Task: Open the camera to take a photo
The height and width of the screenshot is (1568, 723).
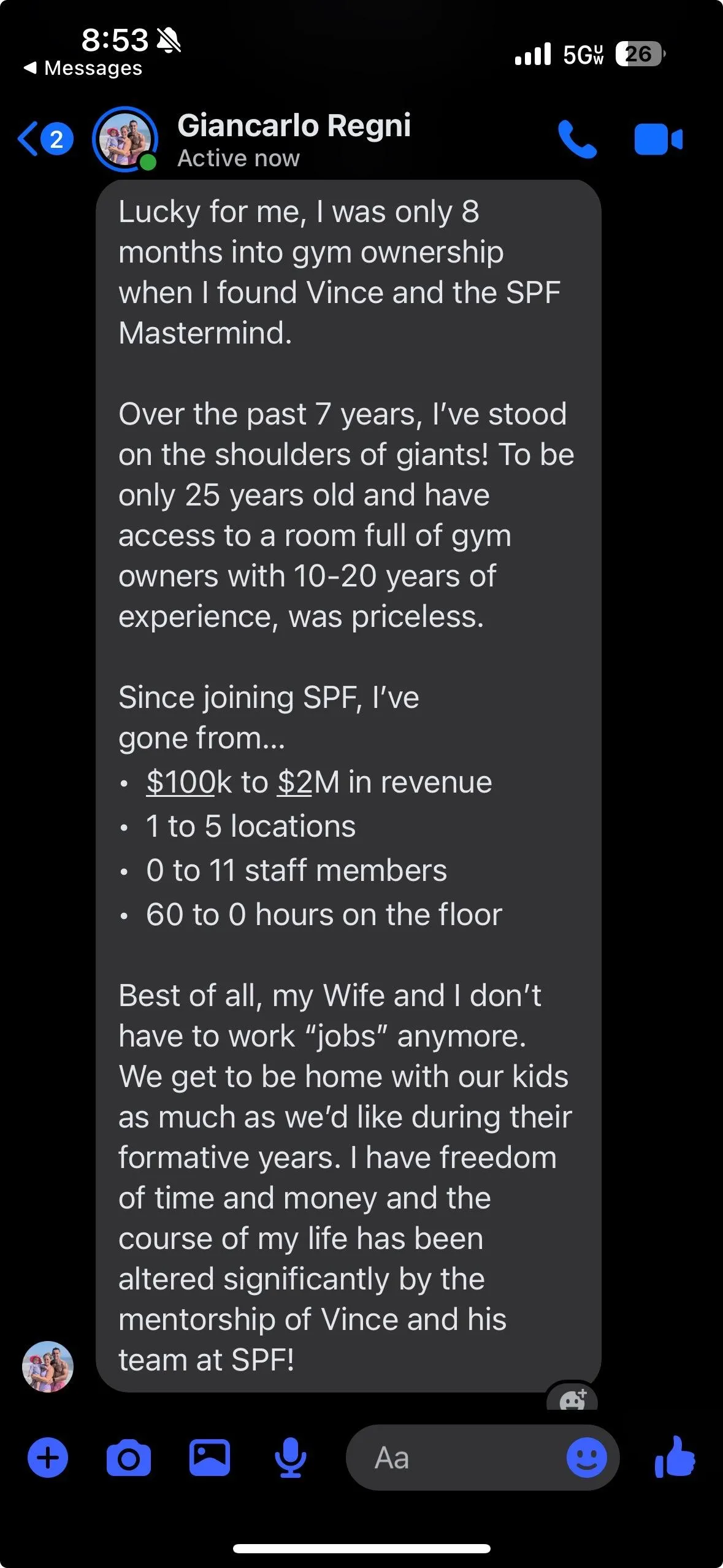Action: (x=129, y=1458)
